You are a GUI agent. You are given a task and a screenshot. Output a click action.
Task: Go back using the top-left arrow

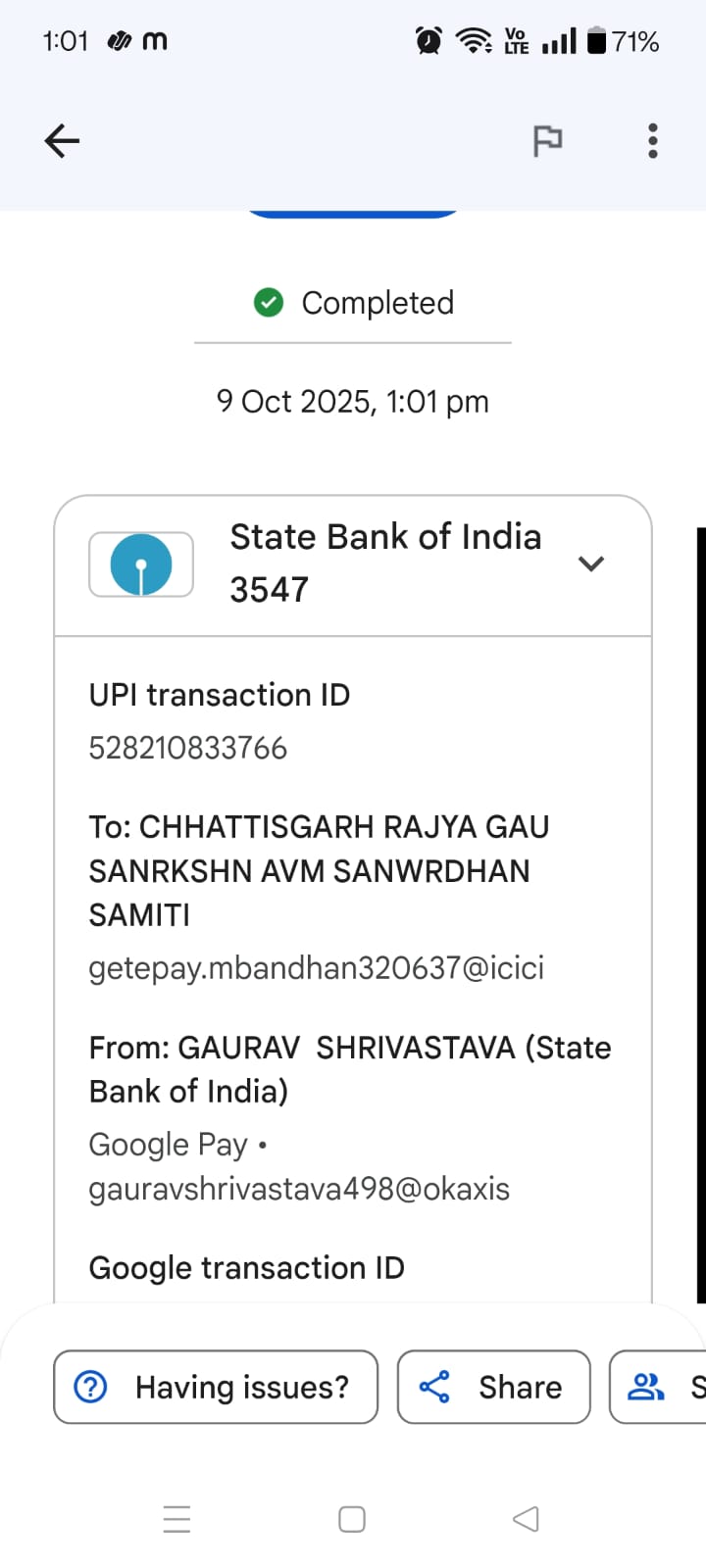[62, 141]
